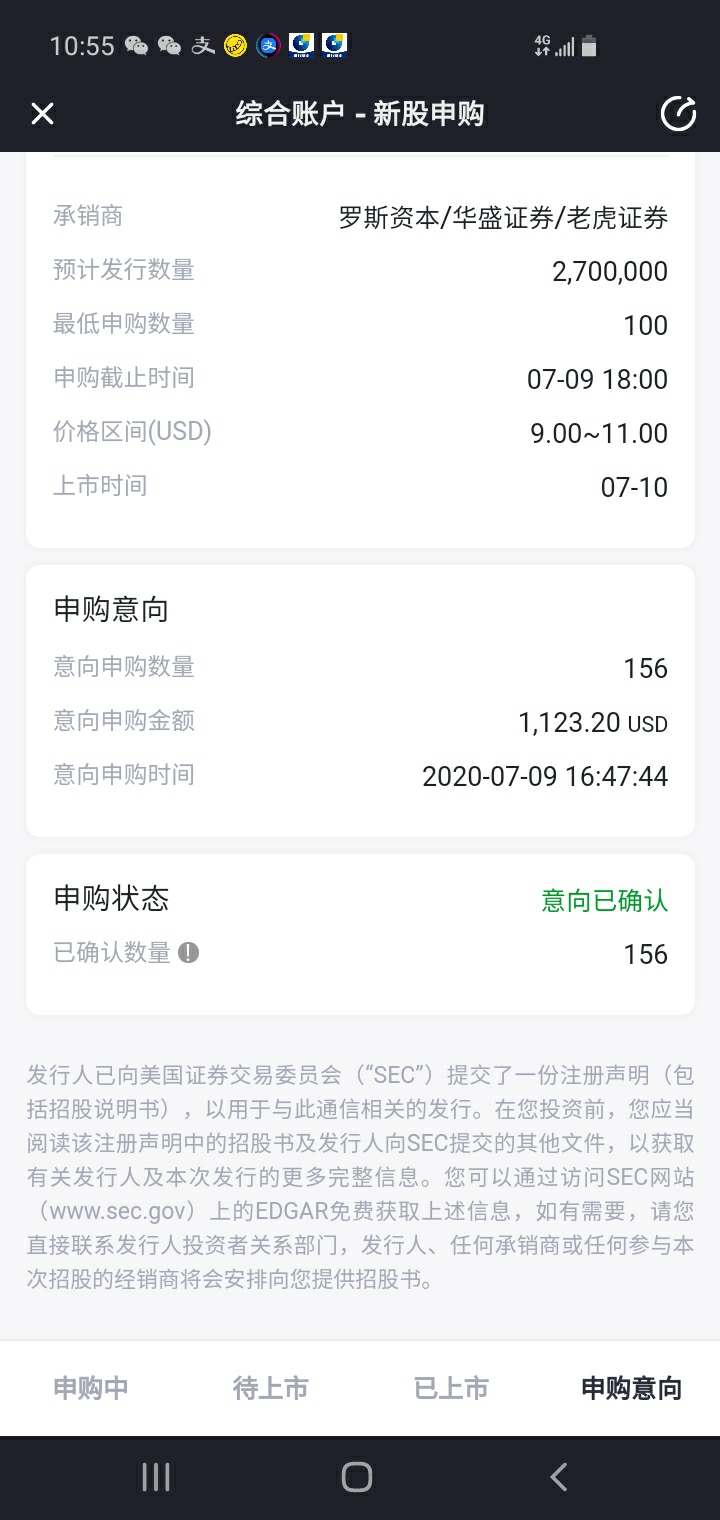Open the info icon beside 已确认数量
This screenshot has height=1520, width=720.
188,953
